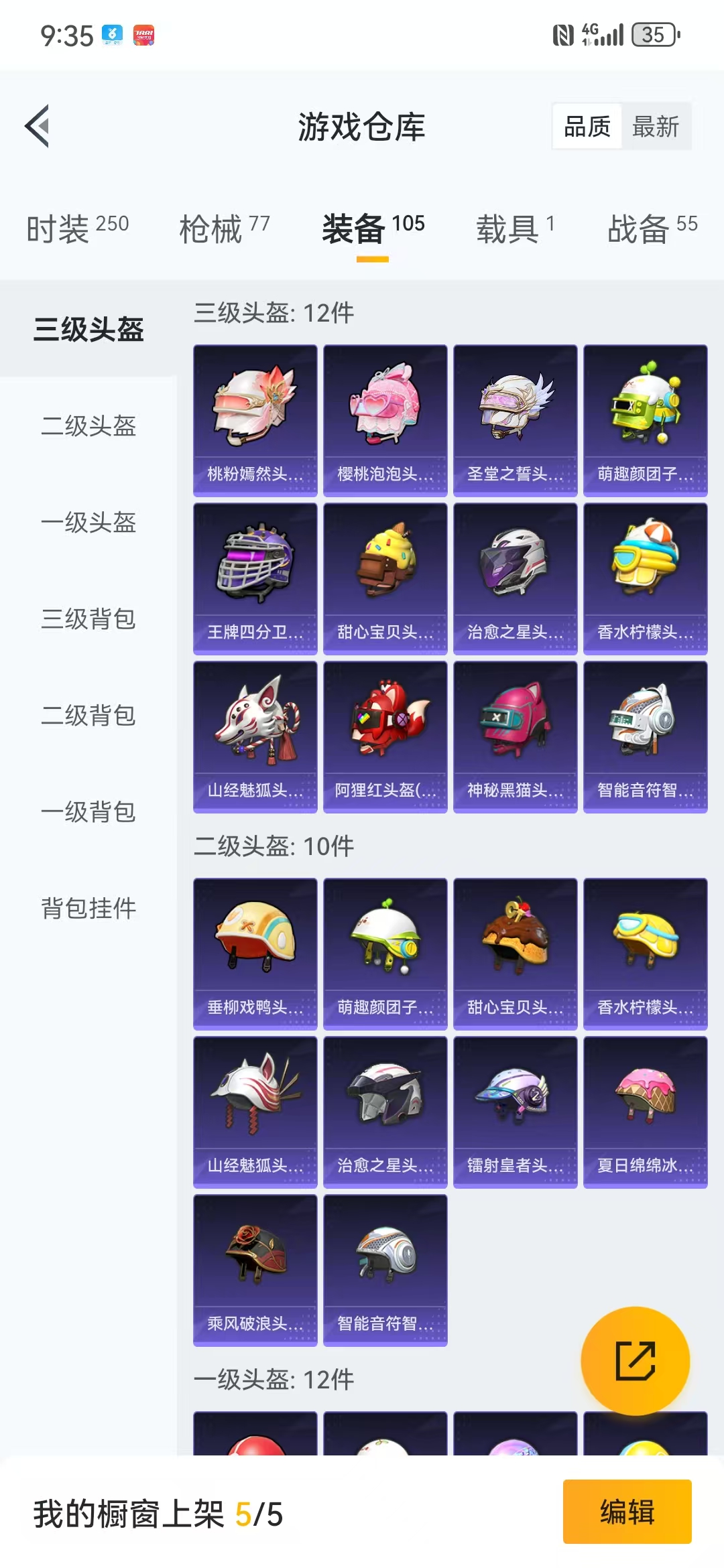
Task: Open the 阿狸红头盔 item
Action: click(385, 736)
